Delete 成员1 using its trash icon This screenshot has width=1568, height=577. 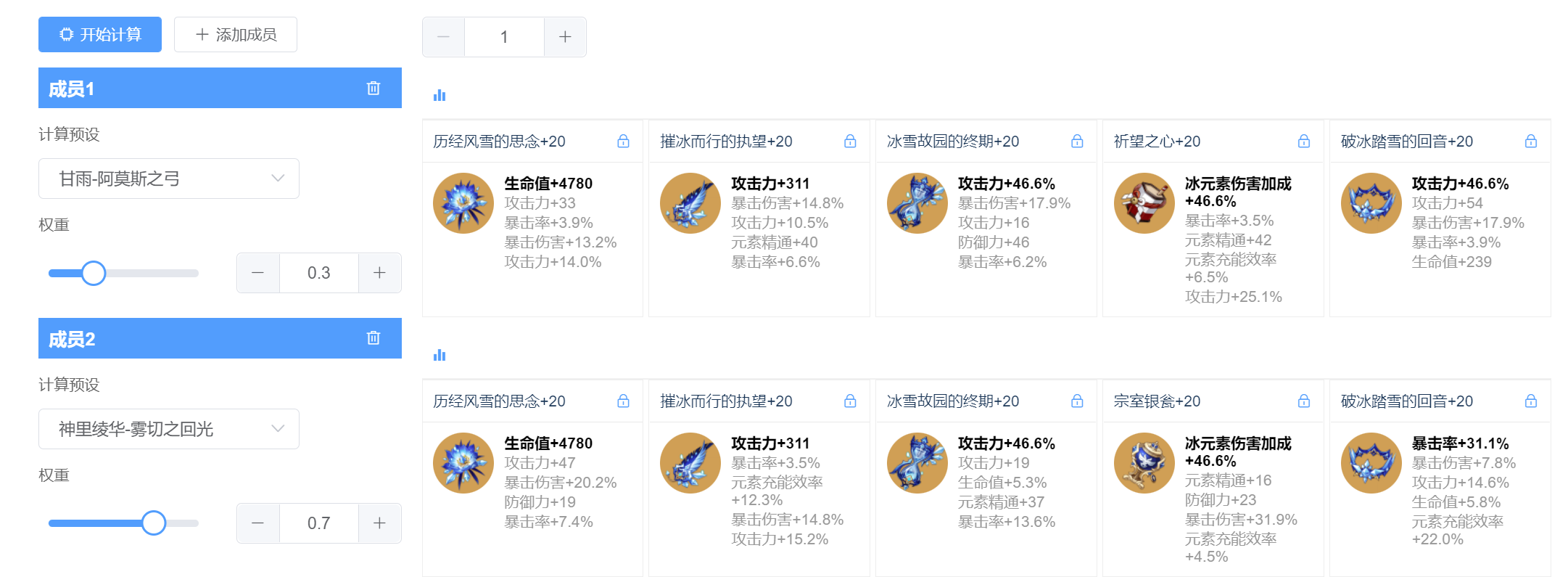pos(374,88)
